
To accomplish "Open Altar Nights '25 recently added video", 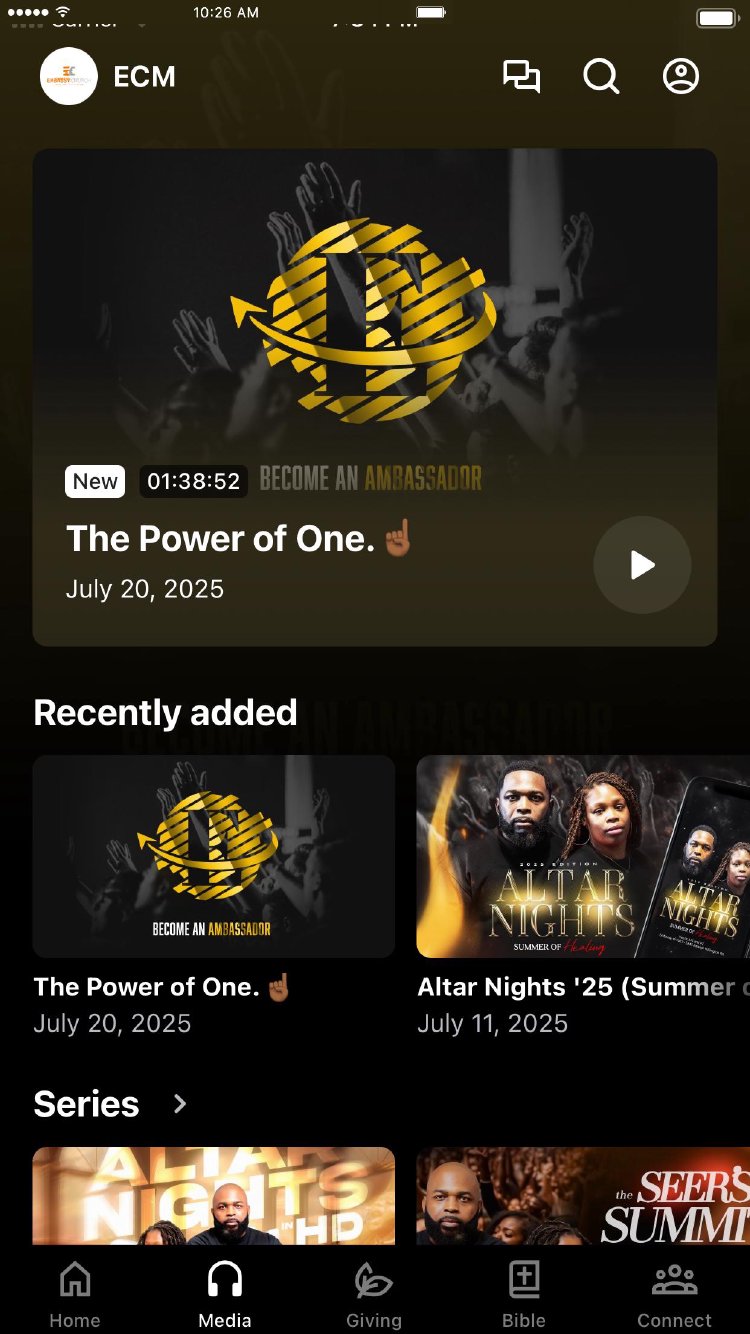I will pos(582,857).
